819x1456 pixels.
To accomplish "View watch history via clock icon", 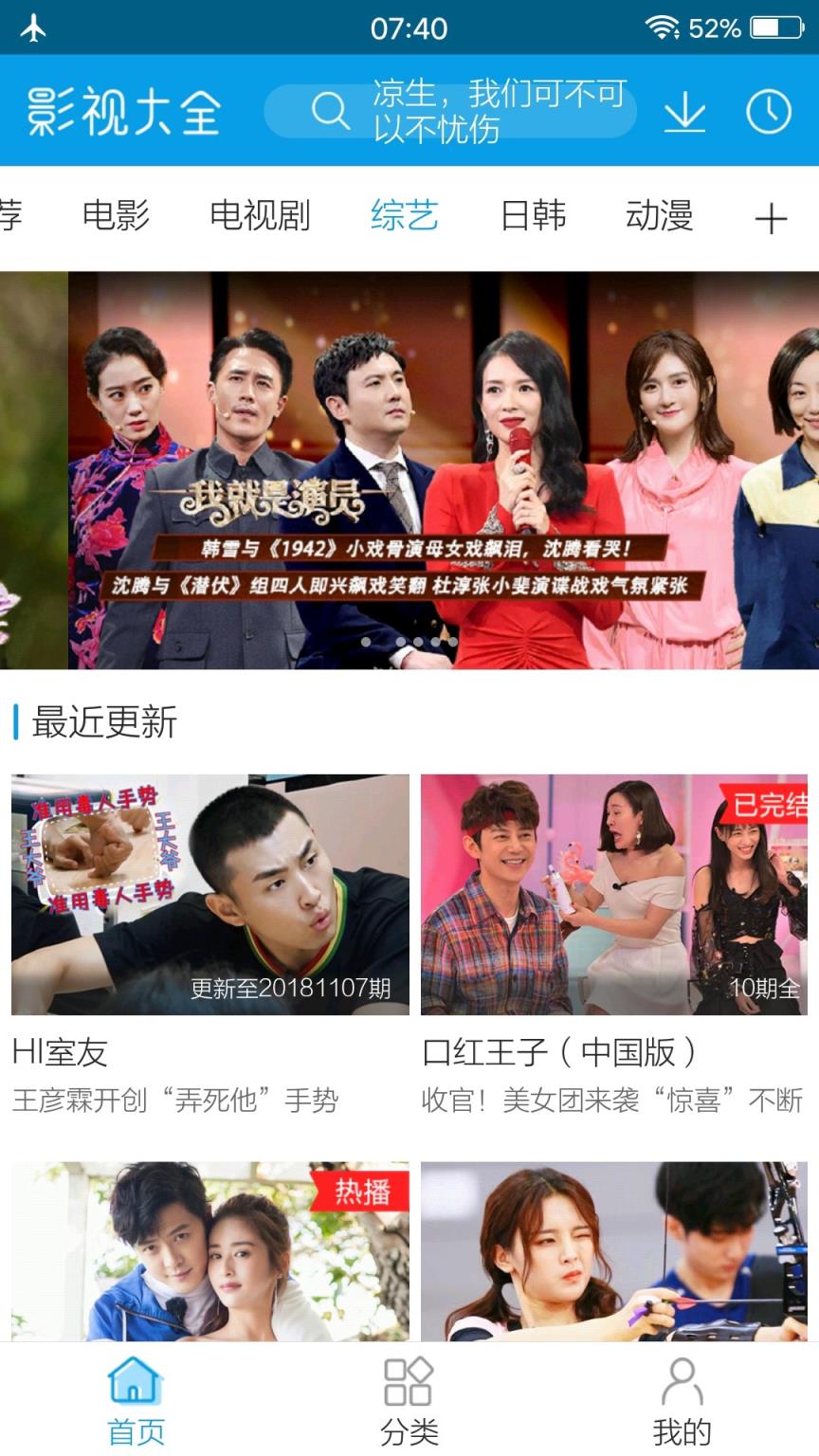I will [768, 112].
